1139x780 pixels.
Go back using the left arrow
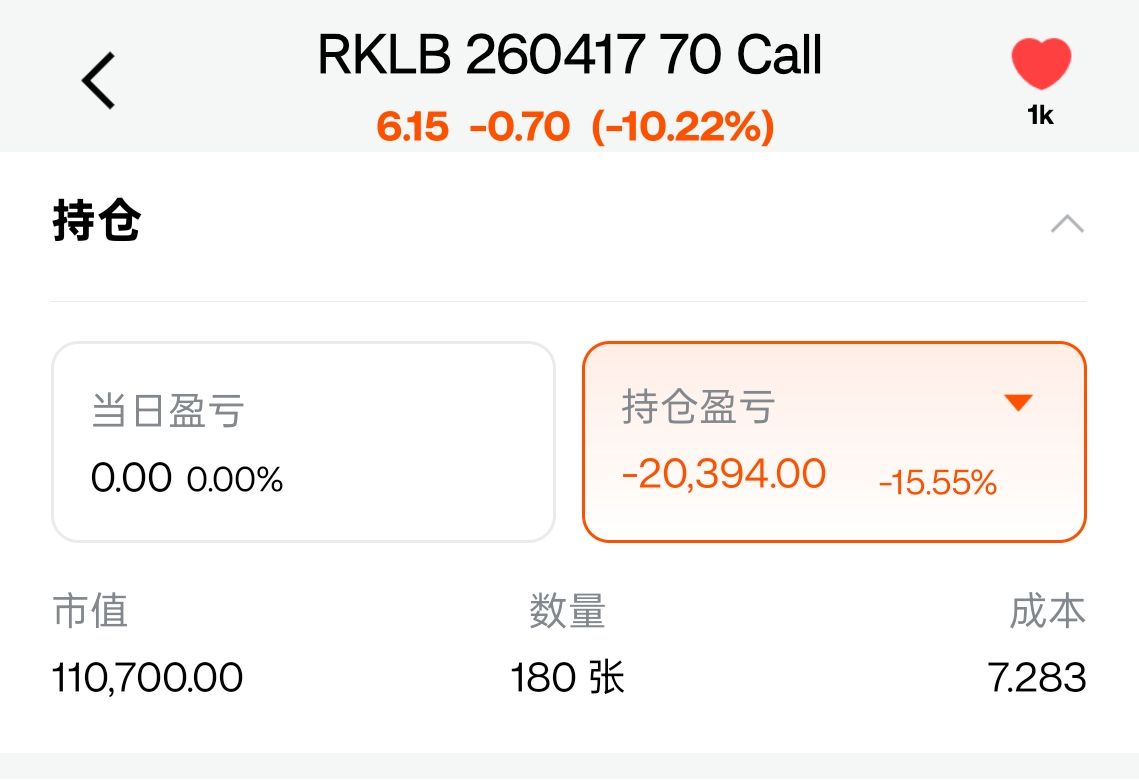98,81
